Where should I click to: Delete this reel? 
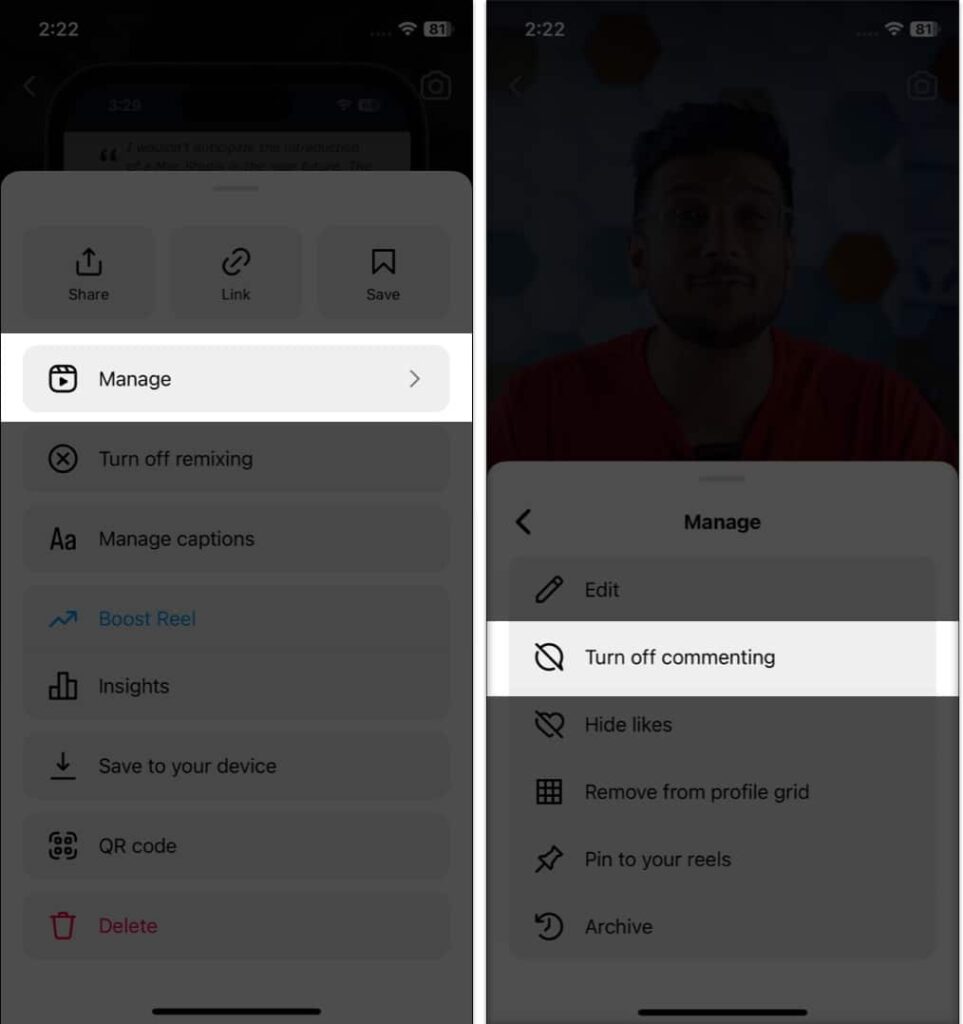[x=236, y=926]
